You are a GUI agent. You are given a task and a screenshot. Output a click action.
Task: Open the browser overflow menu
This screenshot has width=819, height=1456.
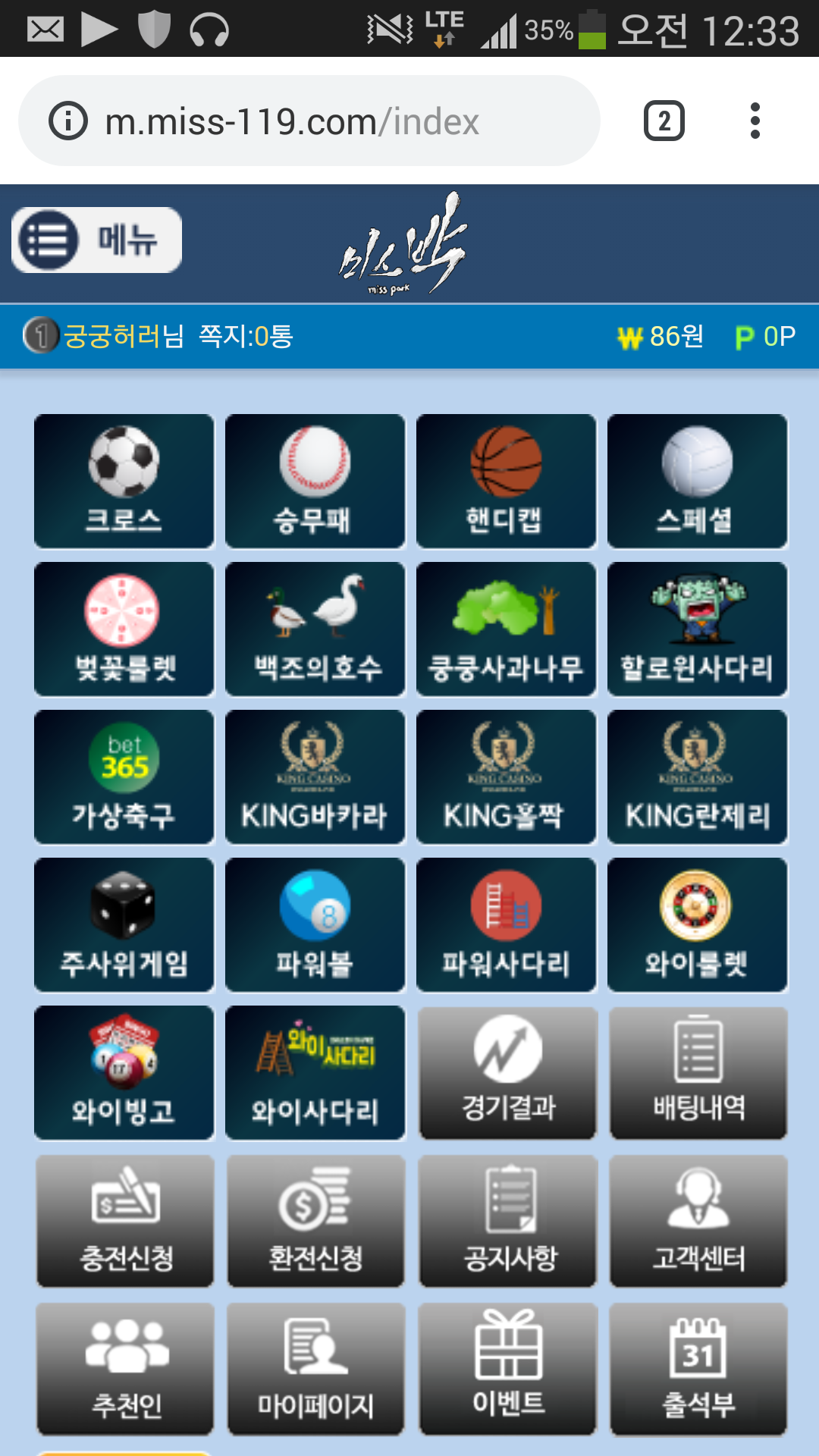pyautogui.click(x=755, y=121)
